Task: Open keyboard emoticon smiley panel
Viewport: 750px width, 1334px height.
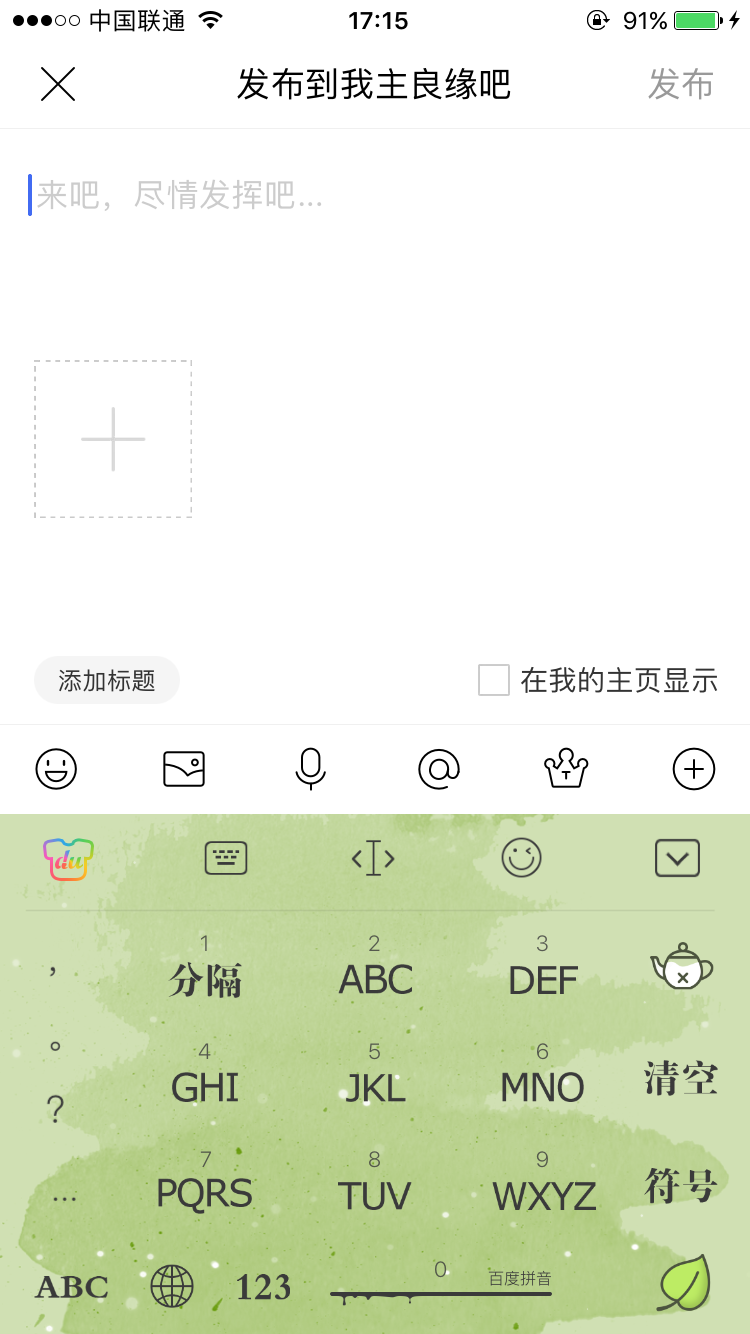Action: click(x=521, y=858)
